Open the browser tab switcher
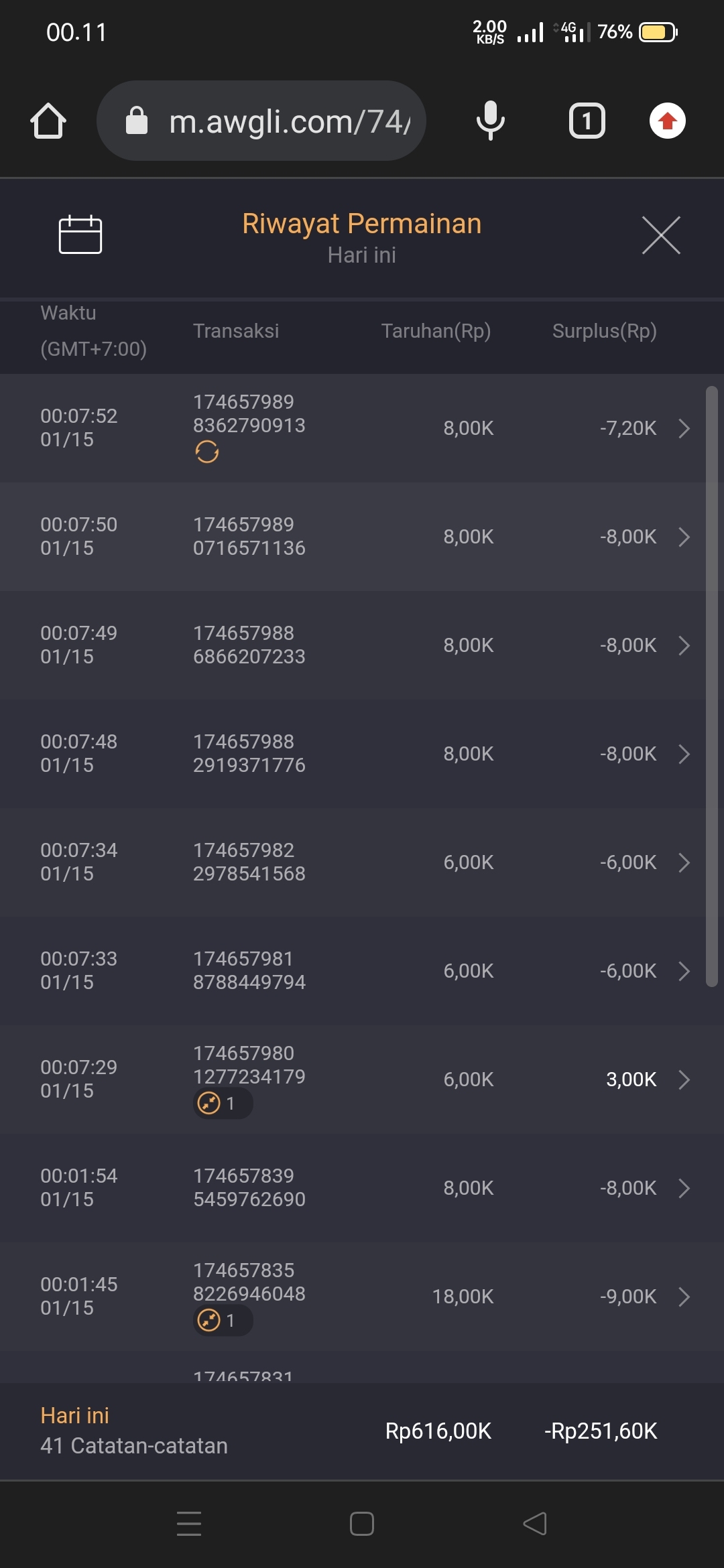The image size is (724, 1568). click(x=587, y=121)
